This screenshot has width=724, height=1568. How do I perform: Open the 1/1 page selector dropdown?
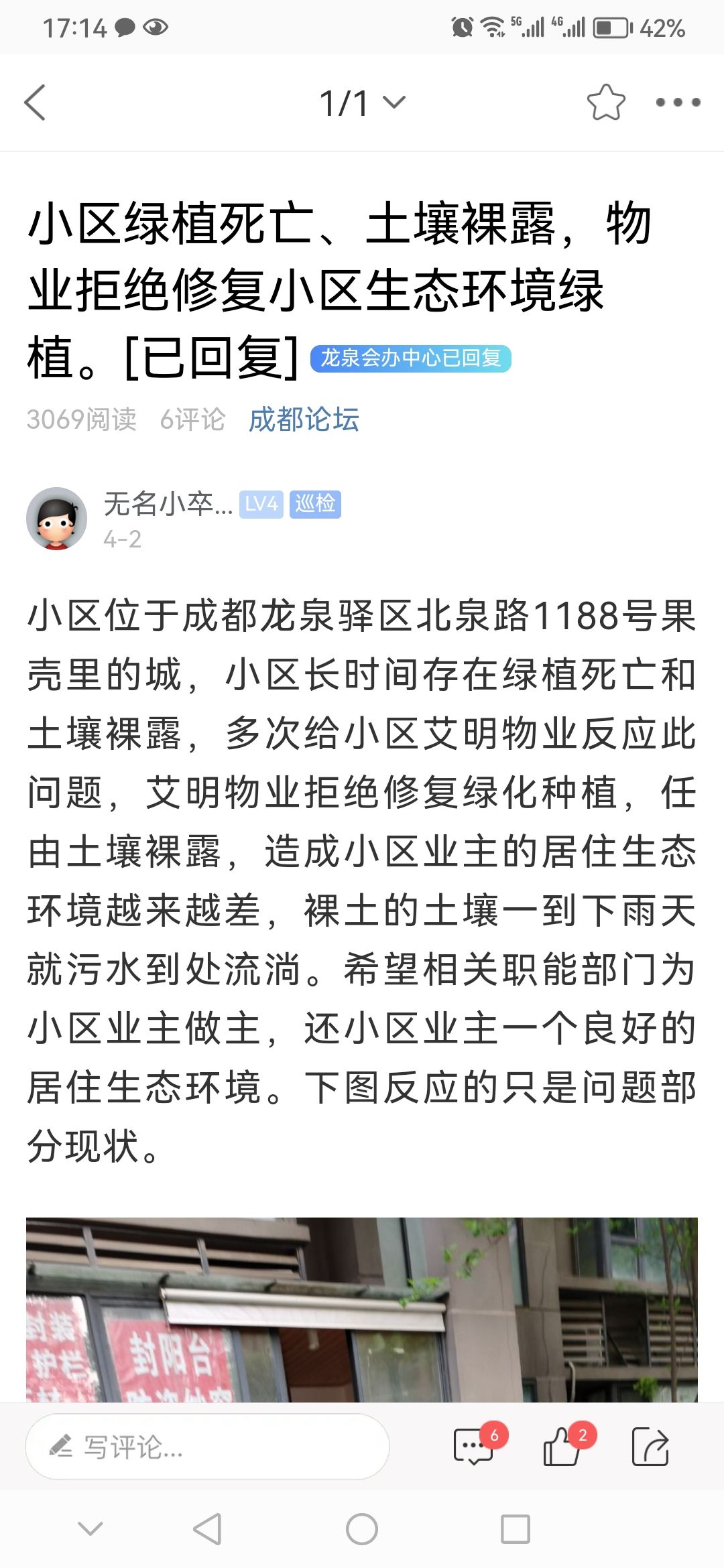(362, 103)
